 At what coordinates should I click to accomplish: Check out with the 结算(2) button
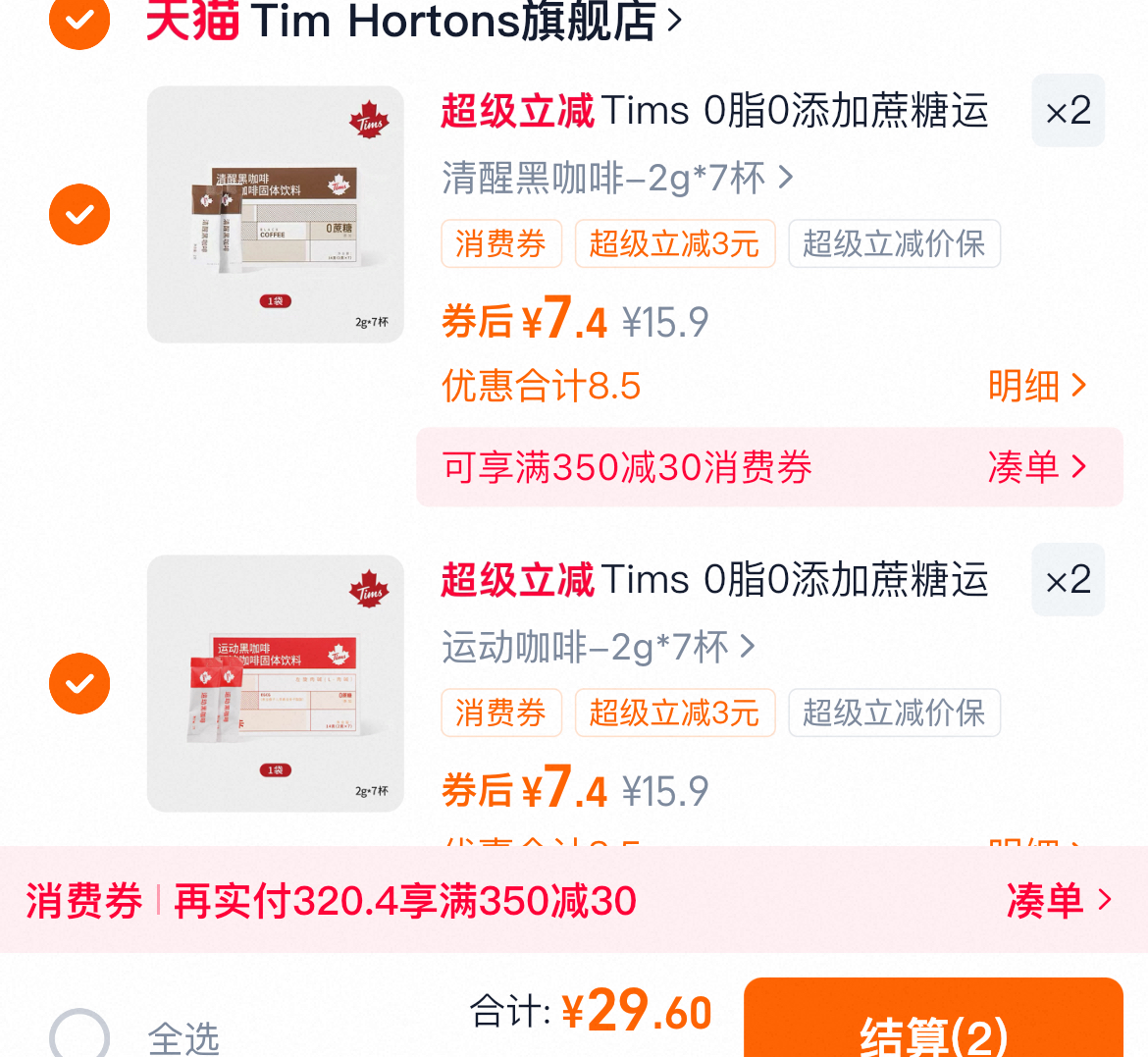point(933,1026)
